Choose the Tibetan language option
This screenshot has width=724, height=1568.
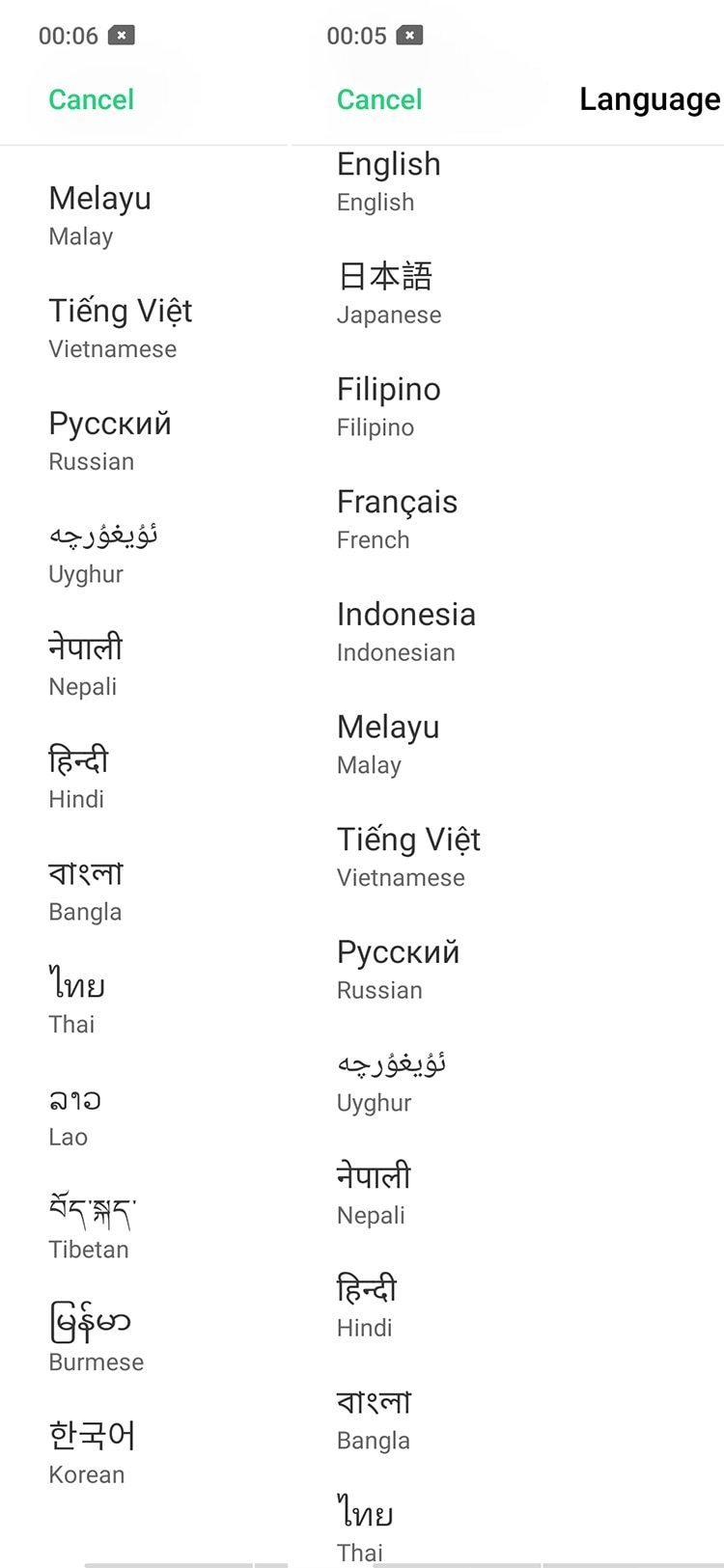(92, 1228)
